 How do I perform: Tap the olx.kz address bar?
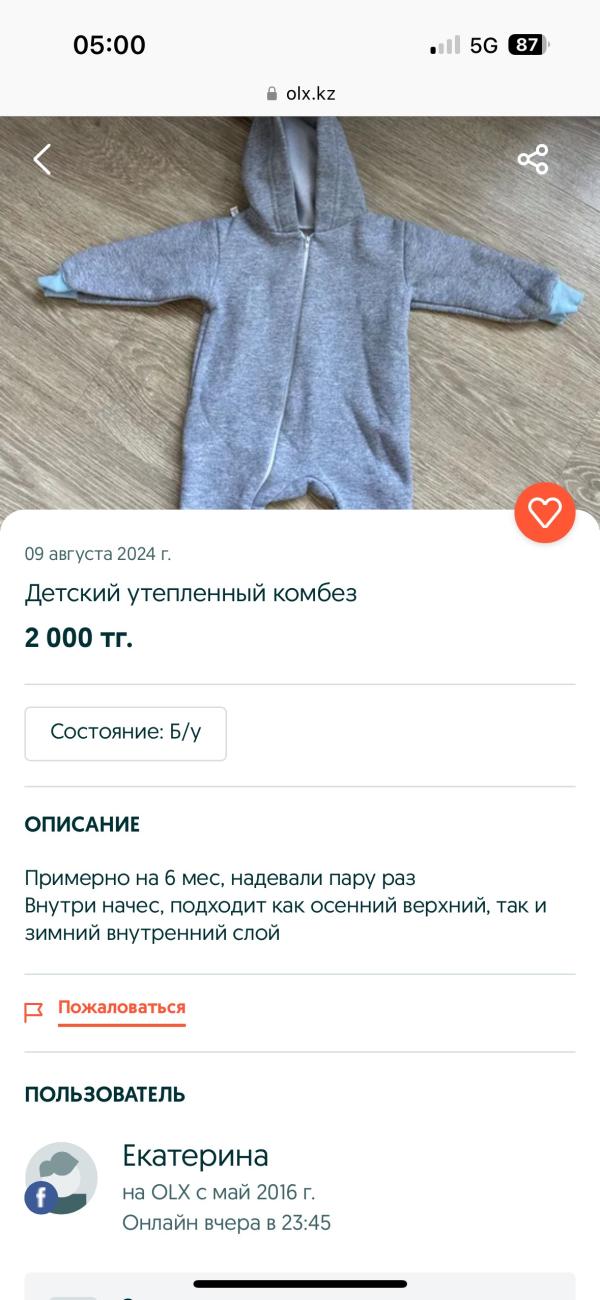point(300,93)
